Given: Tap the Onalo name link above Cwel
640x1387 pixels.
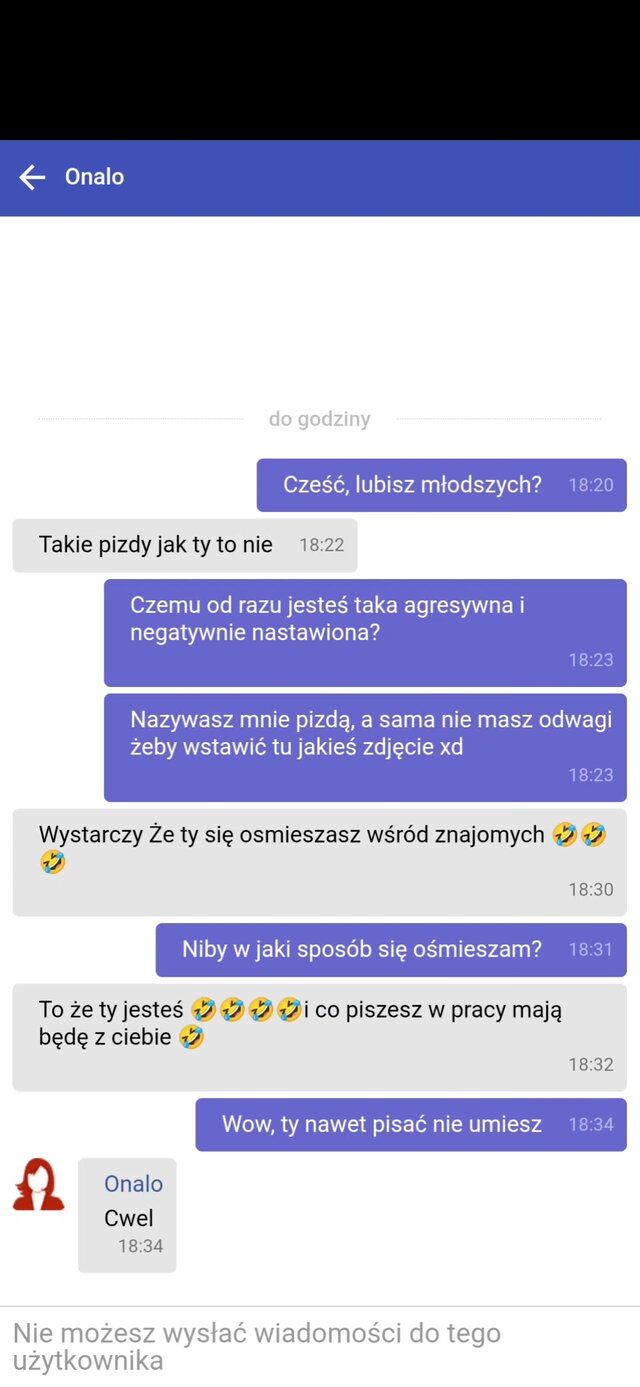Looking at the screenshot, I should click(x=133, y=1184).
